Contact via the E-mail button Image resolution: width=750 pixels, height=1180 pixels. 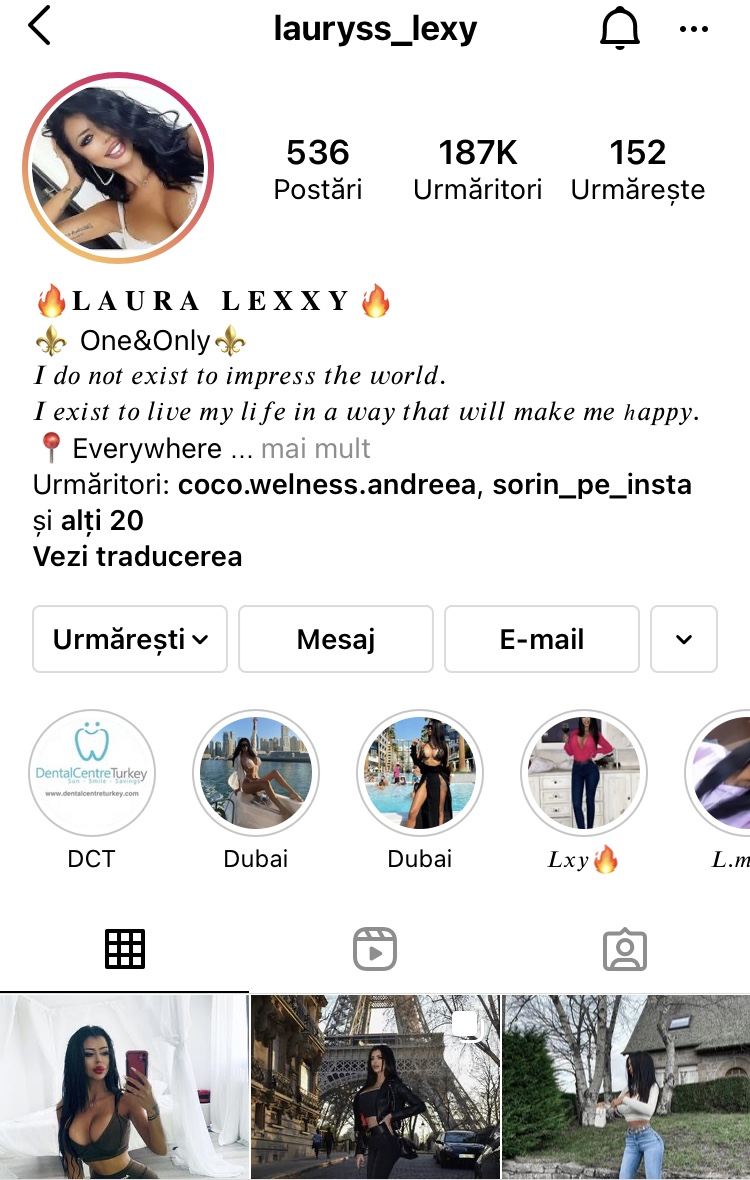[541, 639]
